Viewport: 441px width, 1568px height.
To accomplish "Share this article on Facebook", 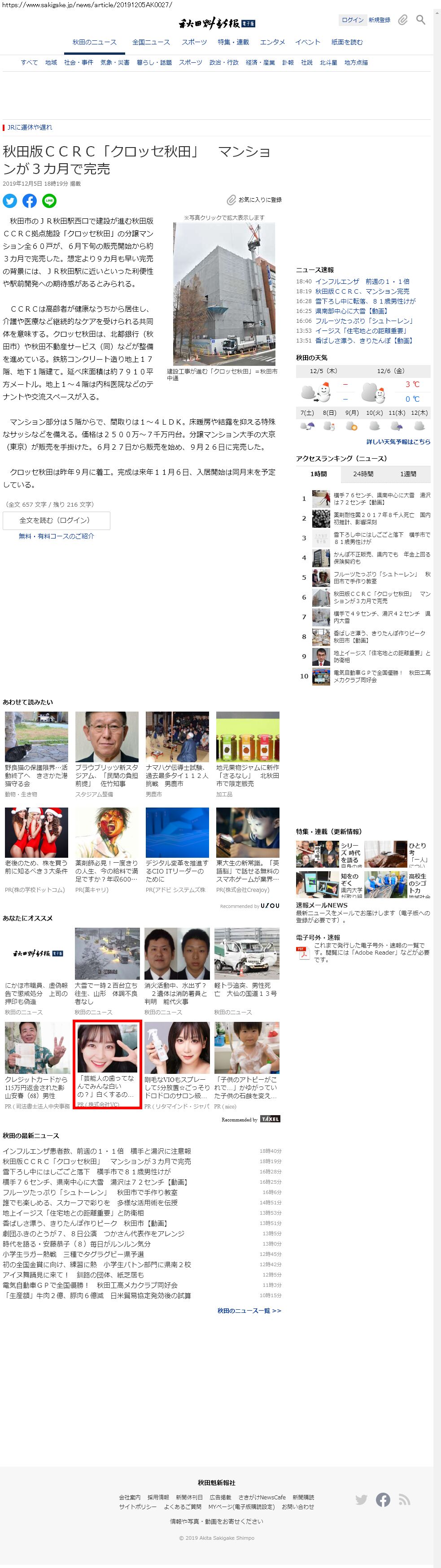I will click(x=29, y=201).
